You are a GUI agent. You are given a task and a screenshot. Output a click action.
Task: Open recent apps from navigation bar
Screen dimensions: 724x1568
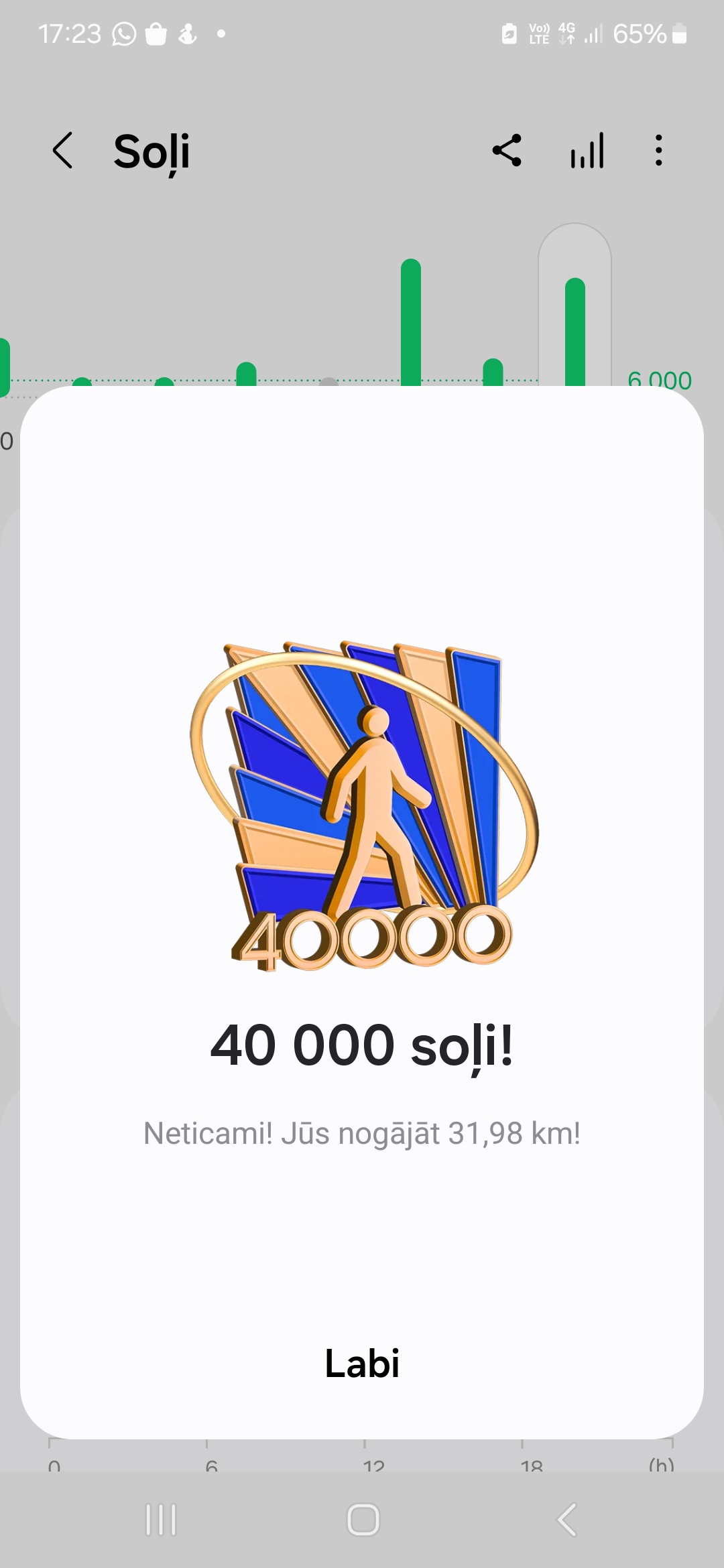pos(161,1519)
